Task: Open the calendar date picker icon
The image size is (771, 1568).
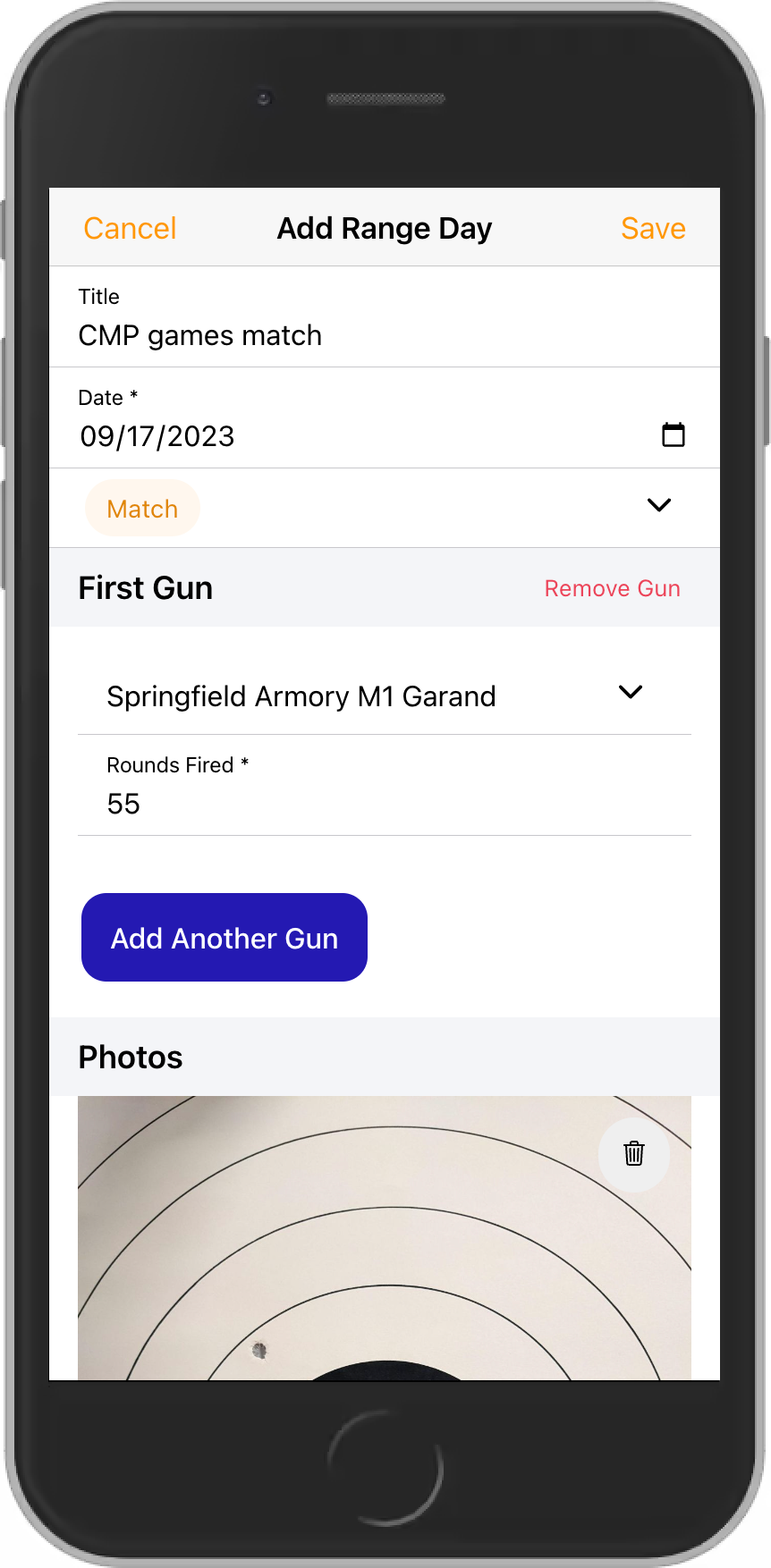Action: point(673,435)
